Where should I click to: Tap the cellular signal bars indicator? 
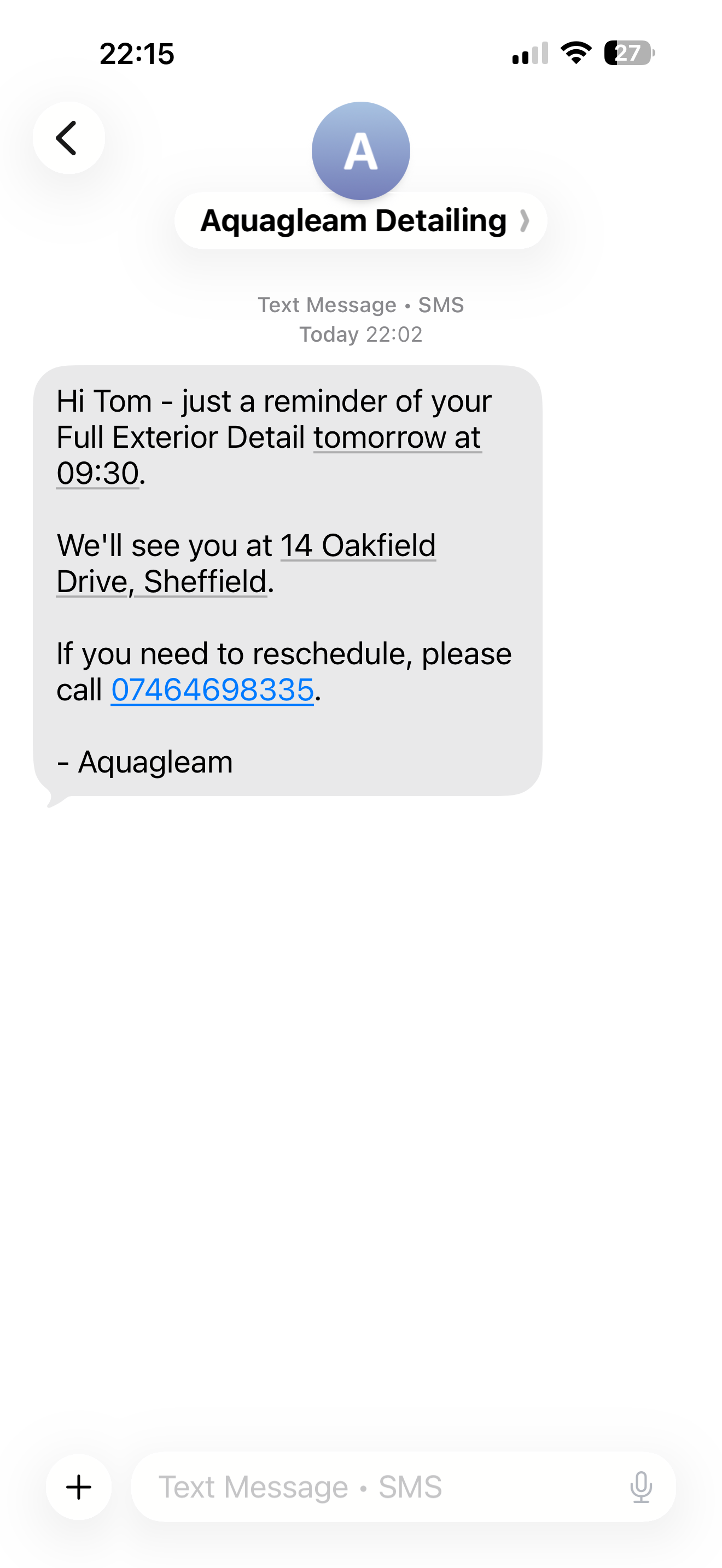coord(527,54)
